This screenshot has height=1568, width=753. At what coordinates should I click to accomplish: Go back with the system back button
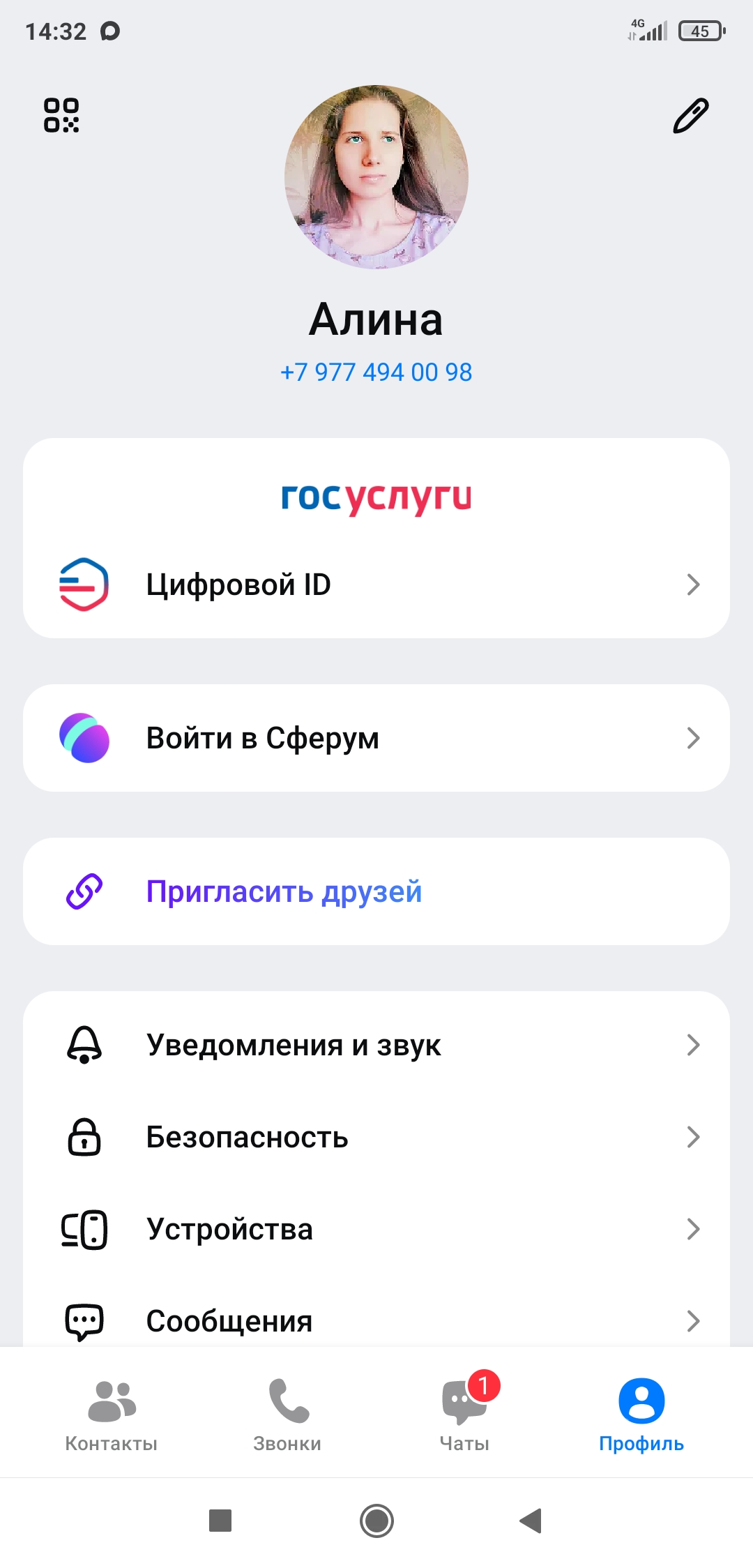pyautogui.click(x=531, y=1521)
